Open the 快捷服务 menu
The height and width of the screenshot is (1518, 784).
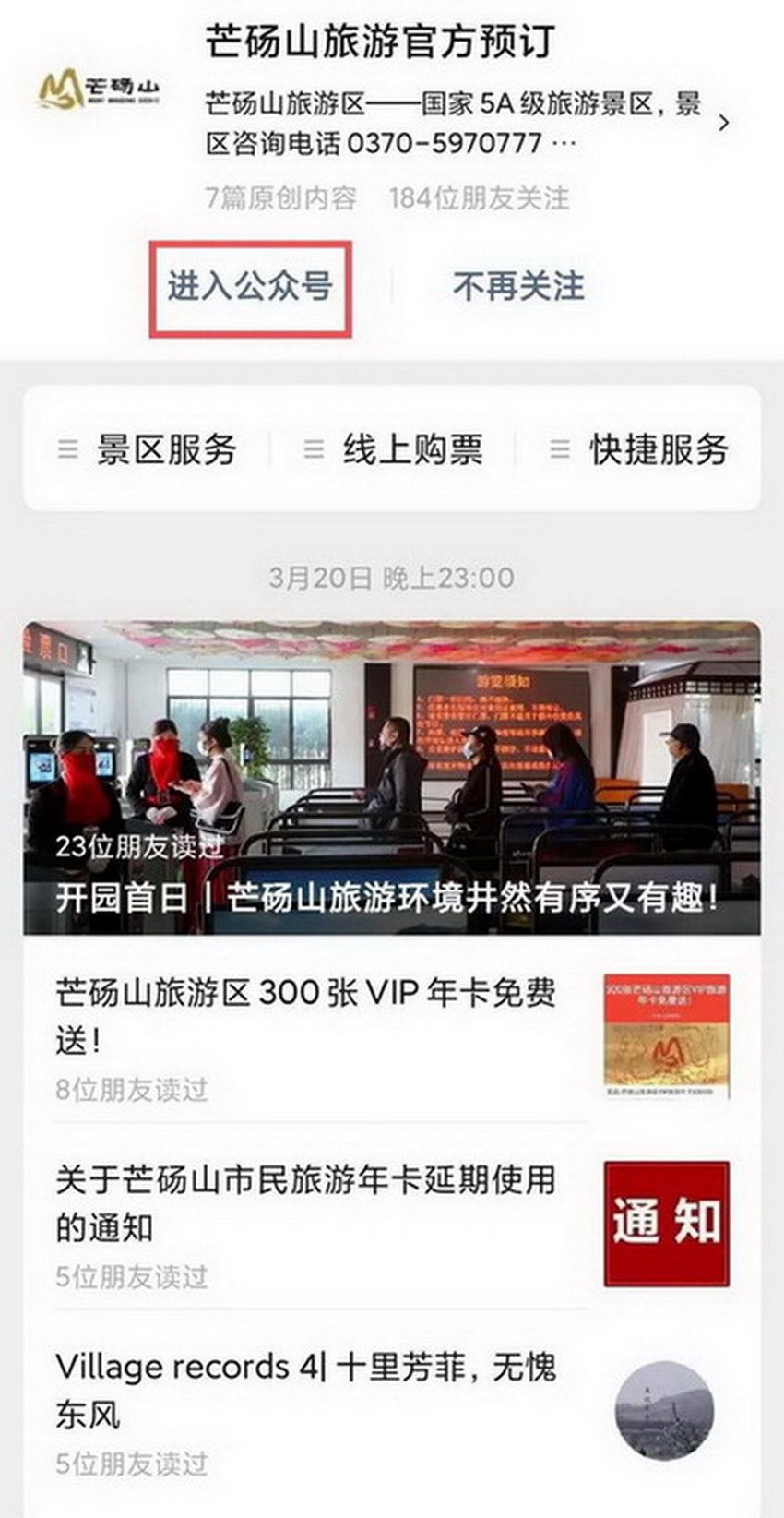(640, 449)
